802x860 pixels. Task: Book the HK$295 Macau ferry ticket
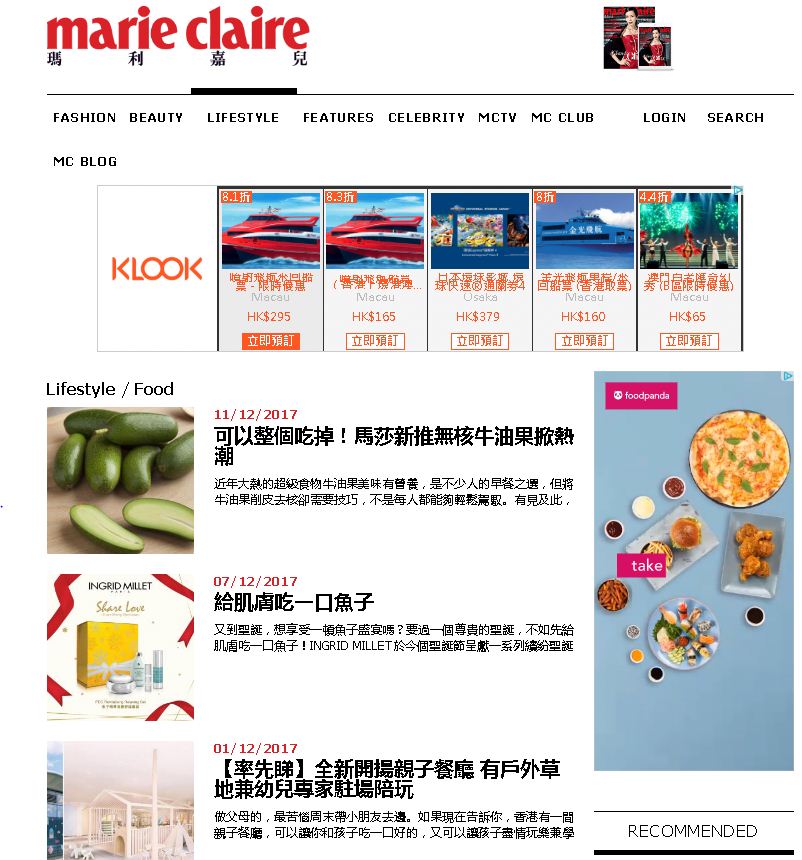(270, 341)
